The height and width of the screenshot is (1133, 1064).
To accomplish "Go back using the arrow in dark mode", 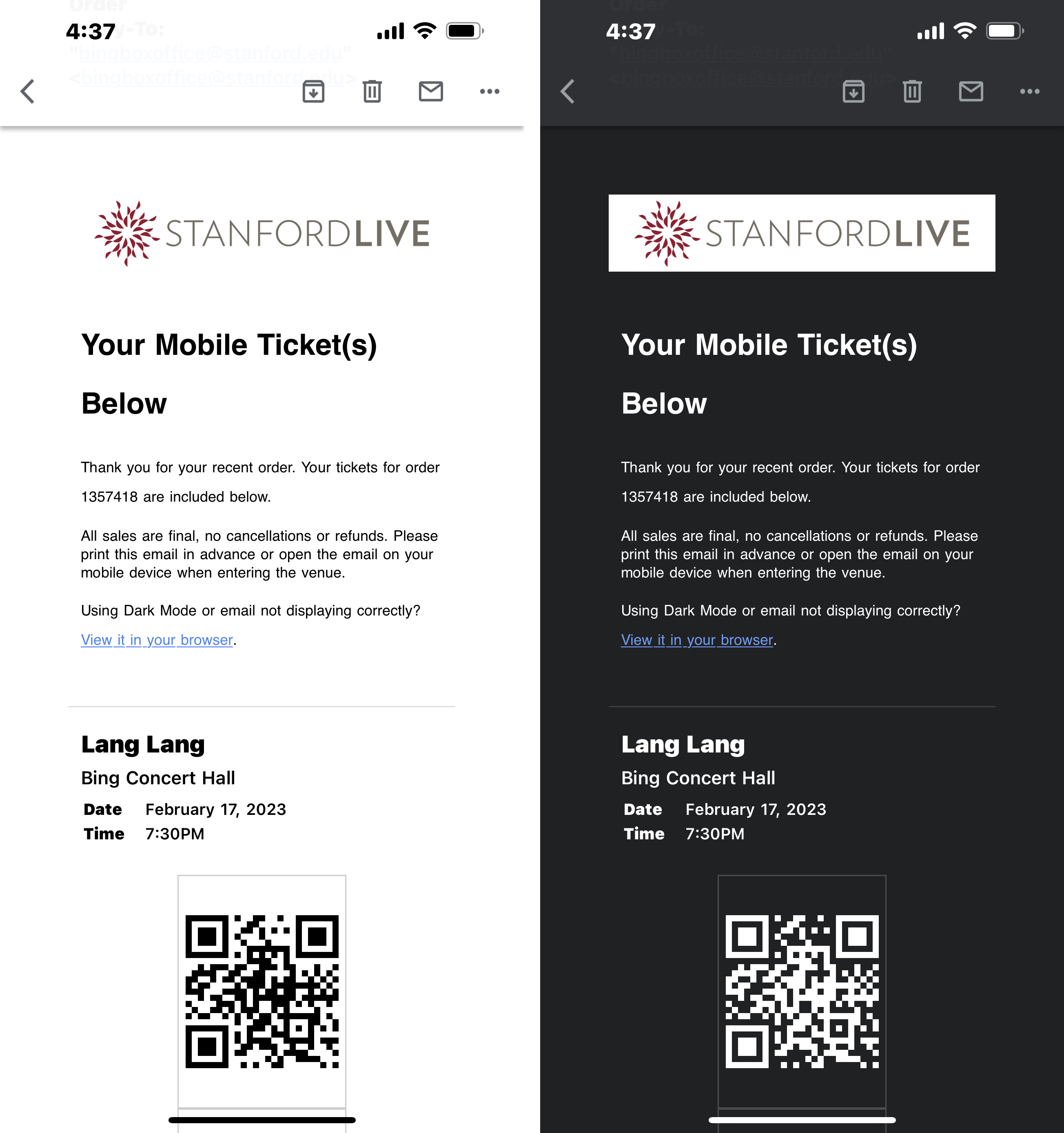I will pyautogui.click(x=567, y=91).
